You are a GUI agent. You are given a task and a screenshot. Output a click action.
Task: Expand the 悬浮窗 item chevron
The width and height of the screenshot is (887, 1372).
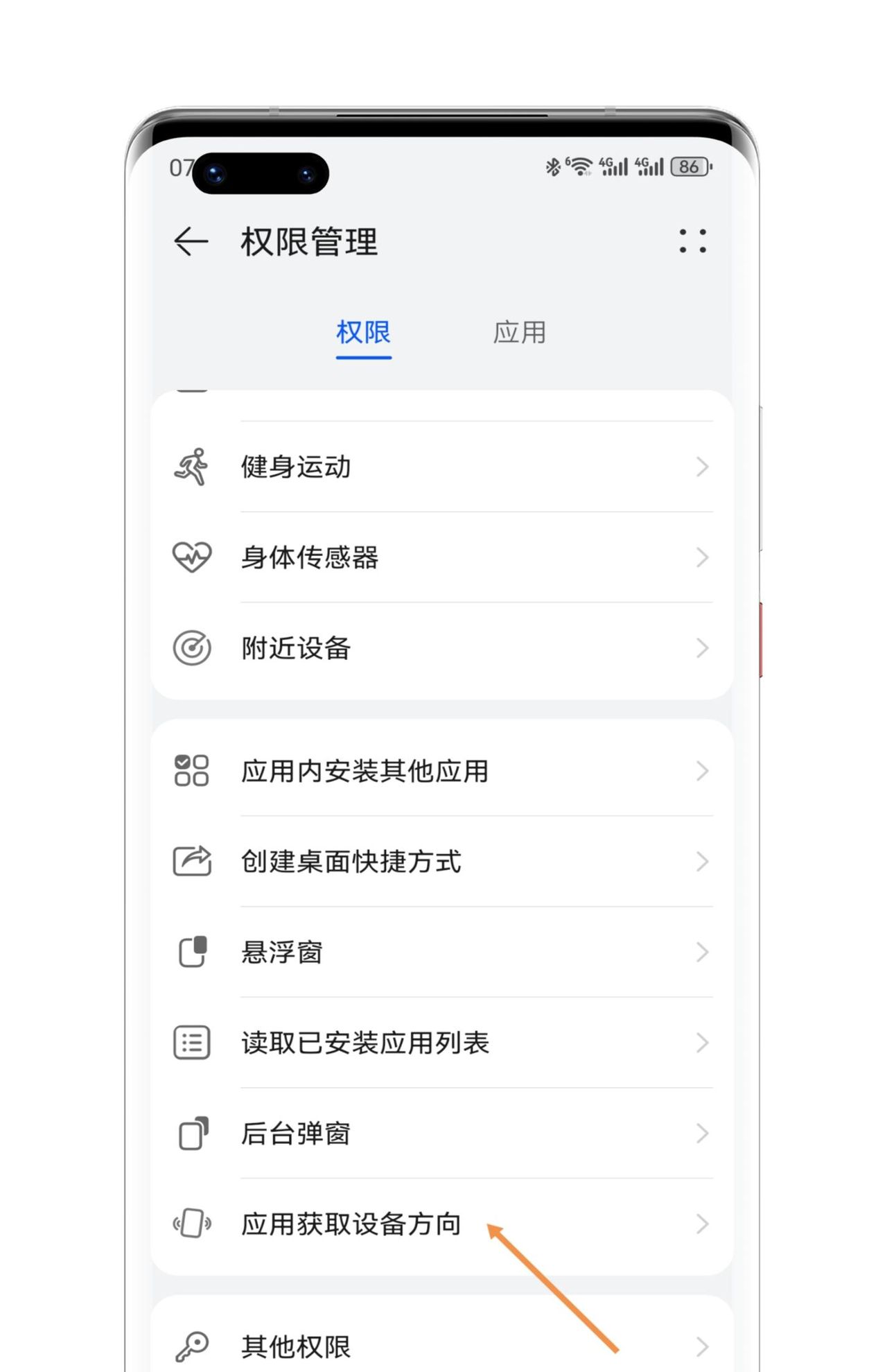coord(702,952)
